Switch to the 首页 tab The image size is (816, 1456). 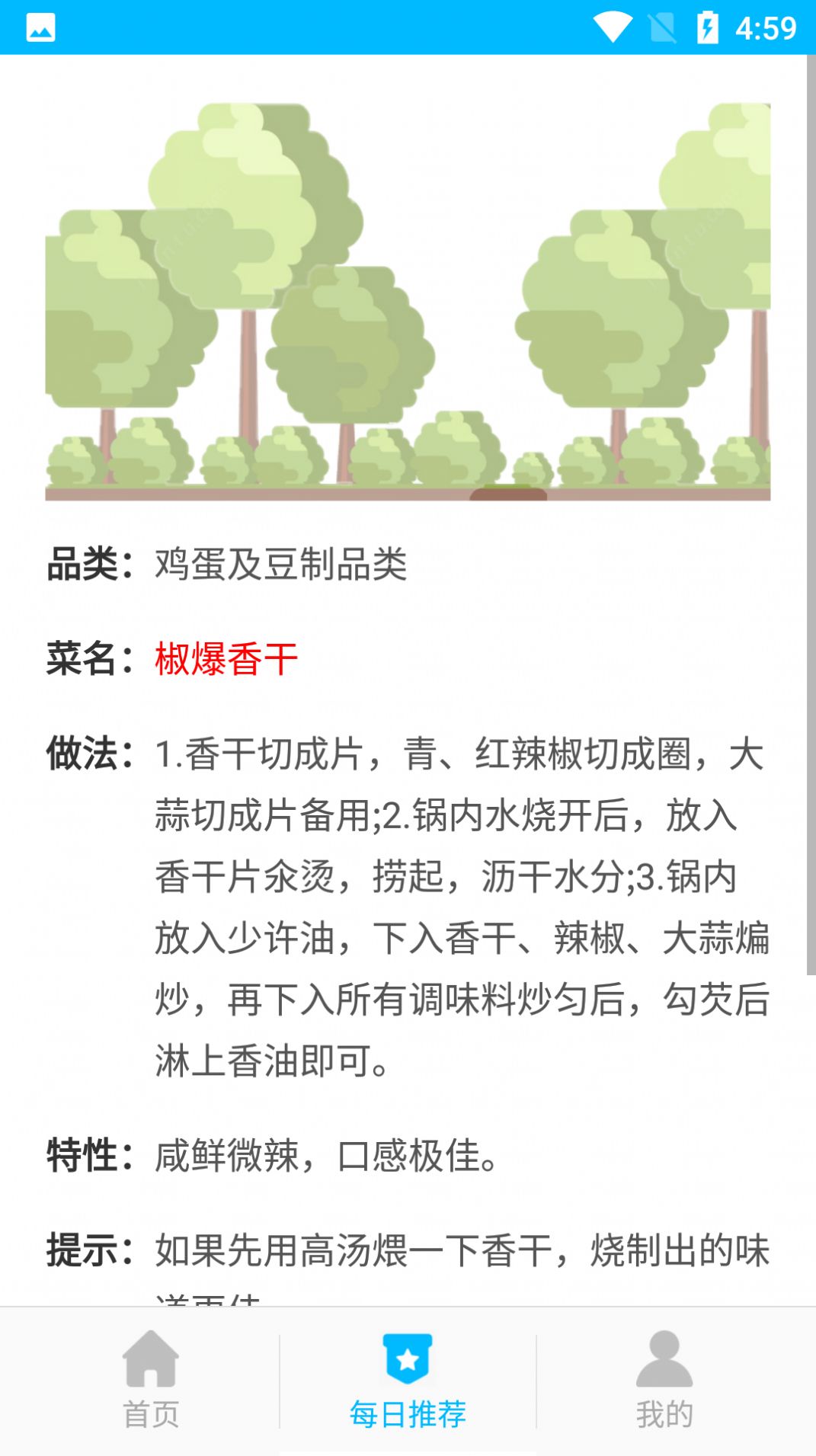tap(150, 1380)
